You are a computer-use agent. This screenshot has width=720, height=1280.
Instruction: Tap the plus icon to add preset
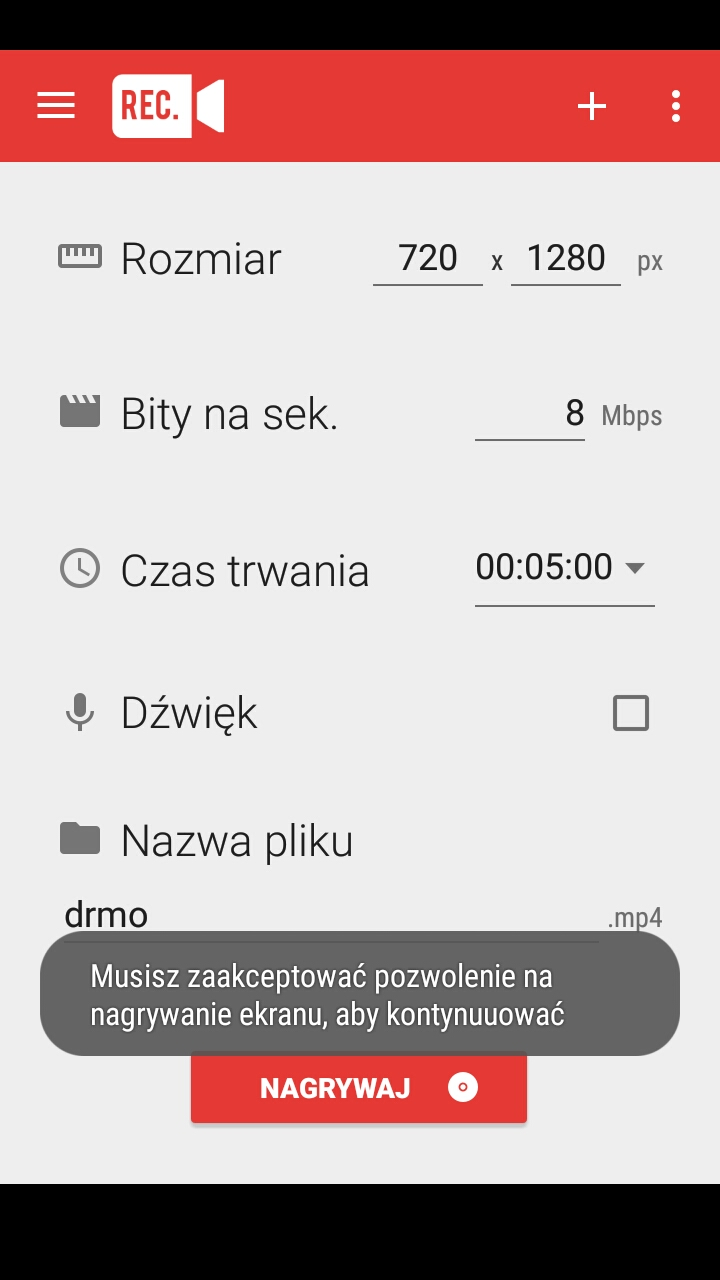pyautogui.click(x=592, y=106)
